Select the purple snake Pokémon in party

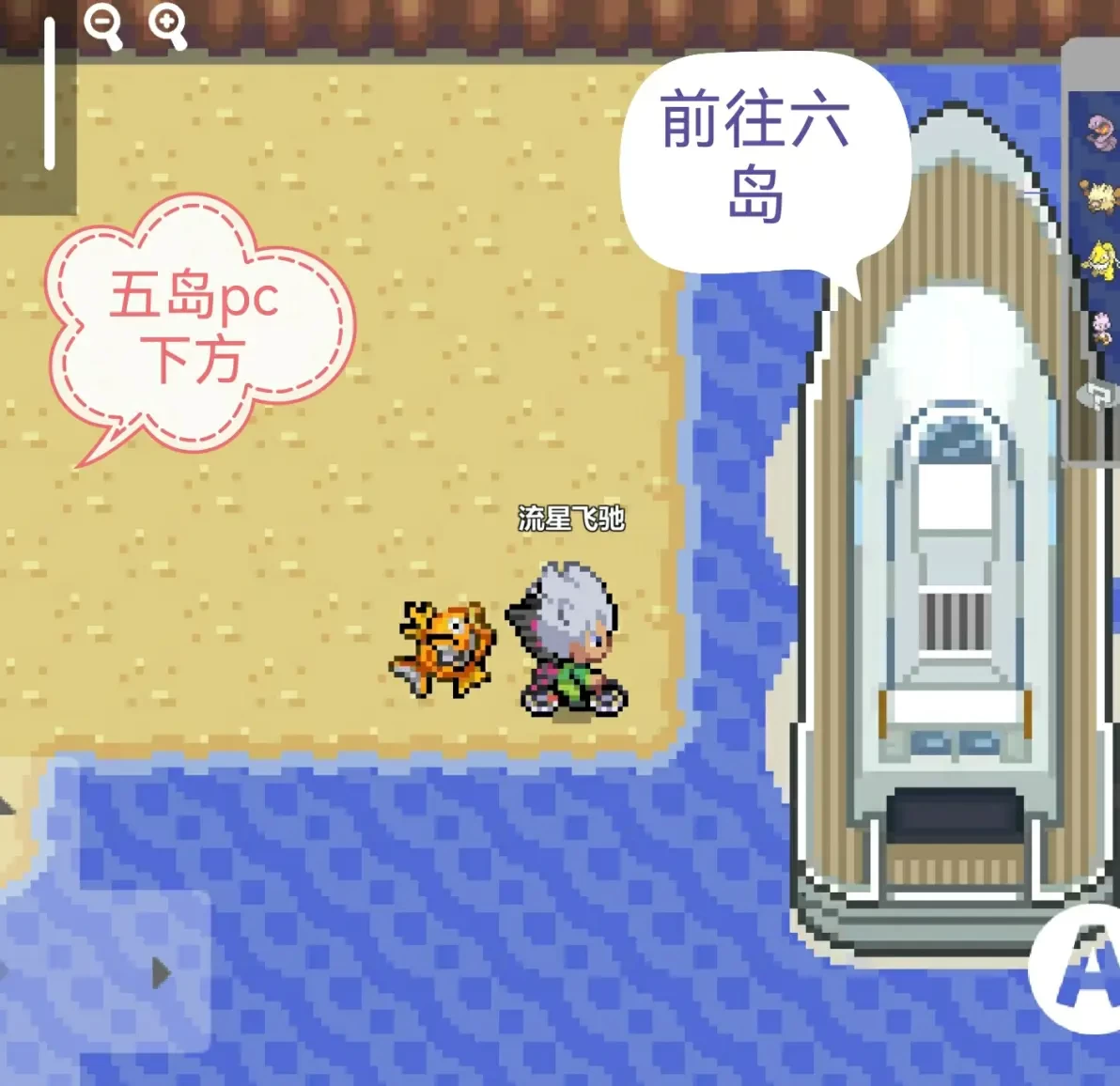pyautogui.click(x=1101, y=132)
